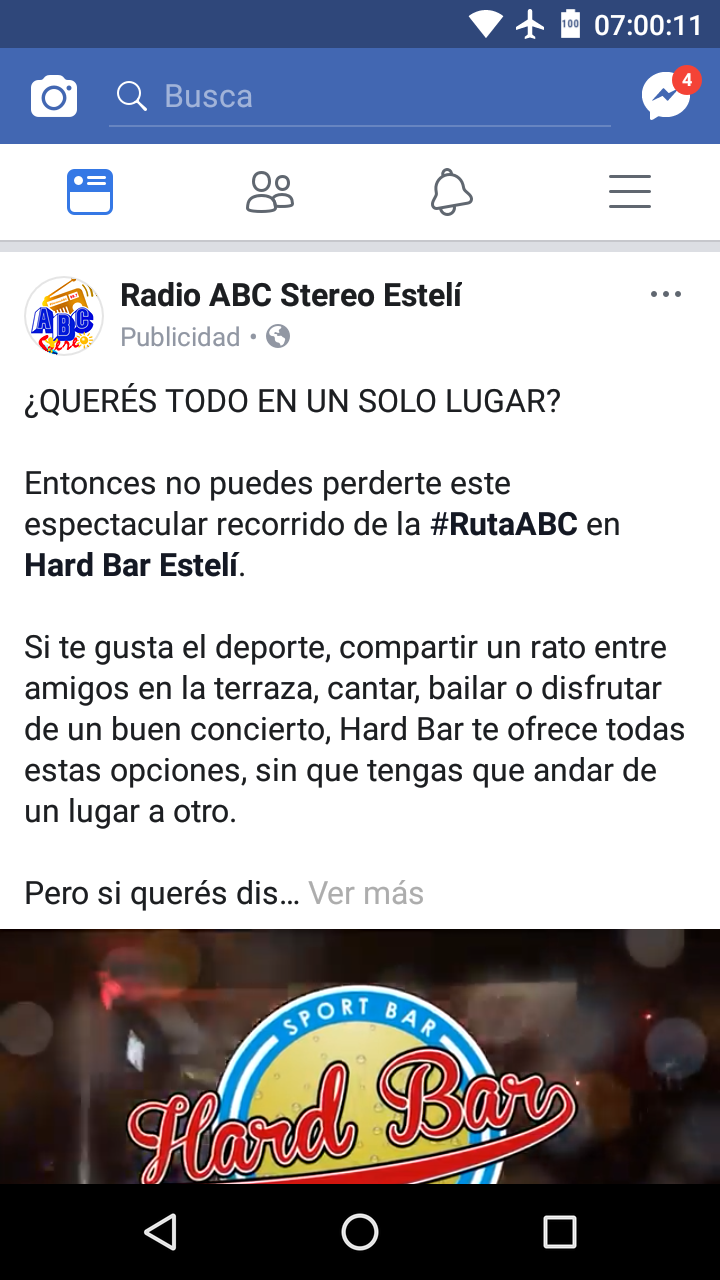Open the camera icon

54,97
